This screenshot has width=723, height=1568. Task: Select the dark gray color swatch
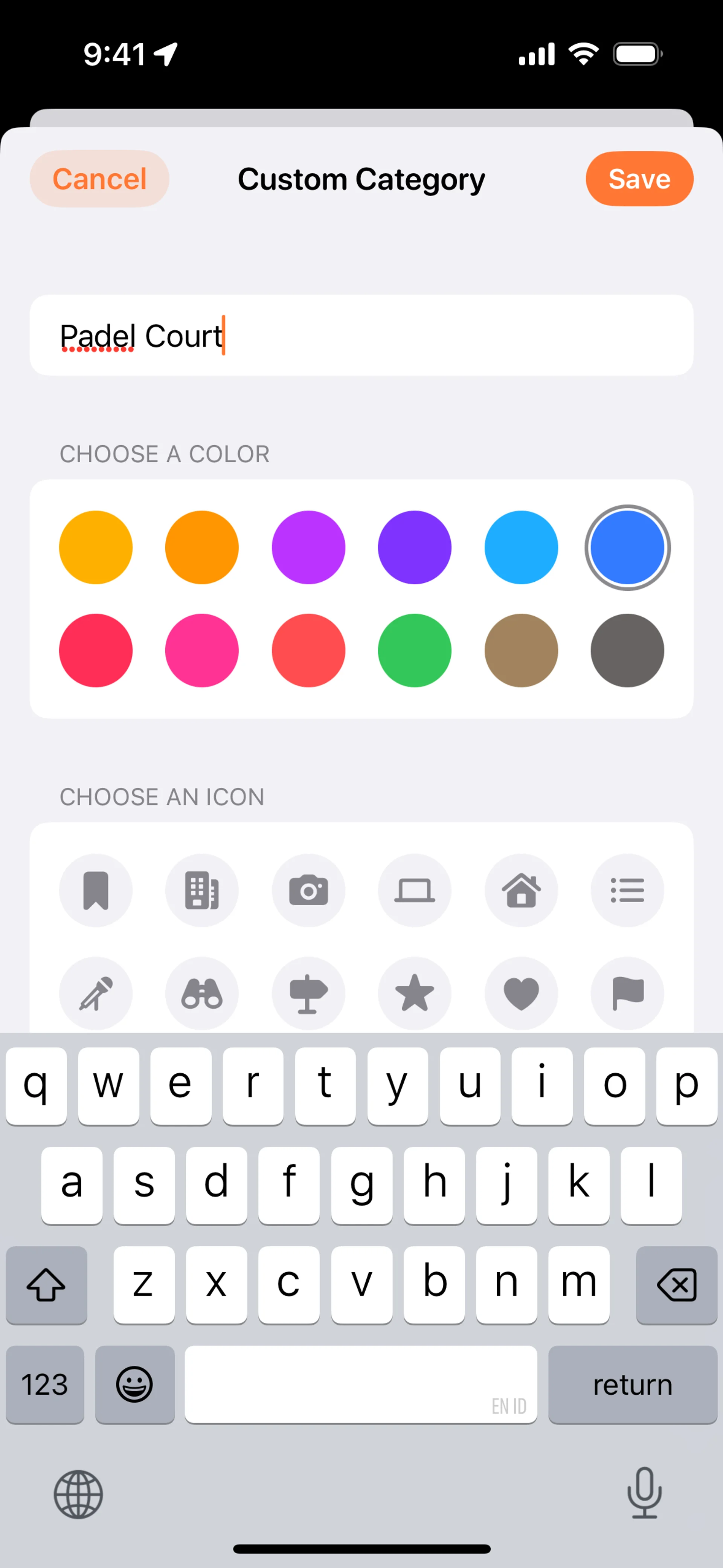pos(627,650)
